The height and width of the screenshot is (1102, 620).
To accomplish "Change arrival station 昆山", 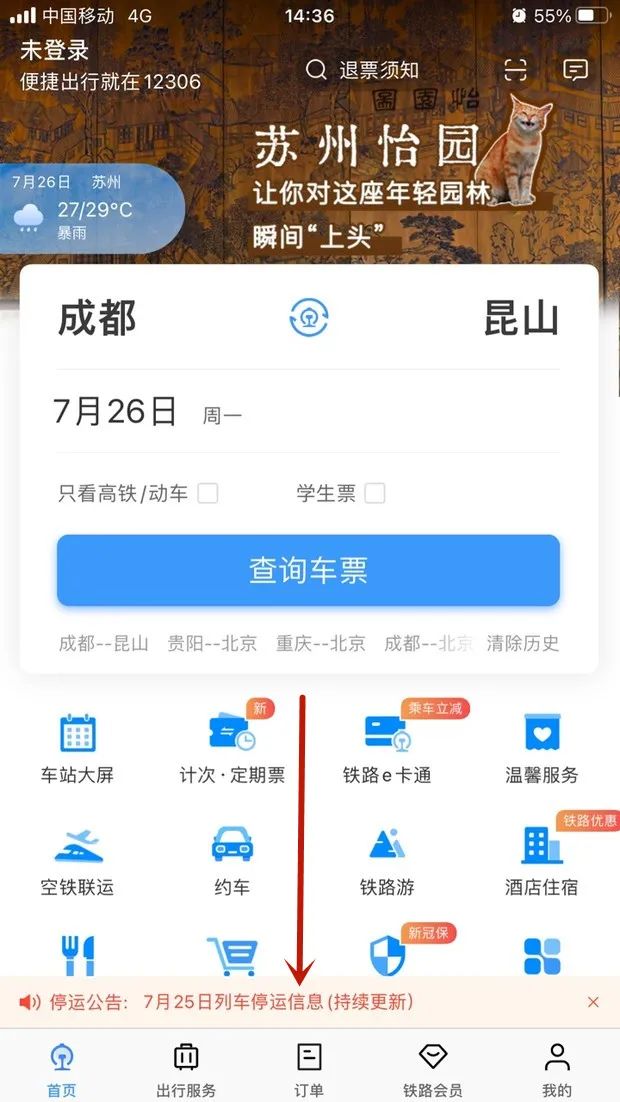I will [x=520, y=318].
